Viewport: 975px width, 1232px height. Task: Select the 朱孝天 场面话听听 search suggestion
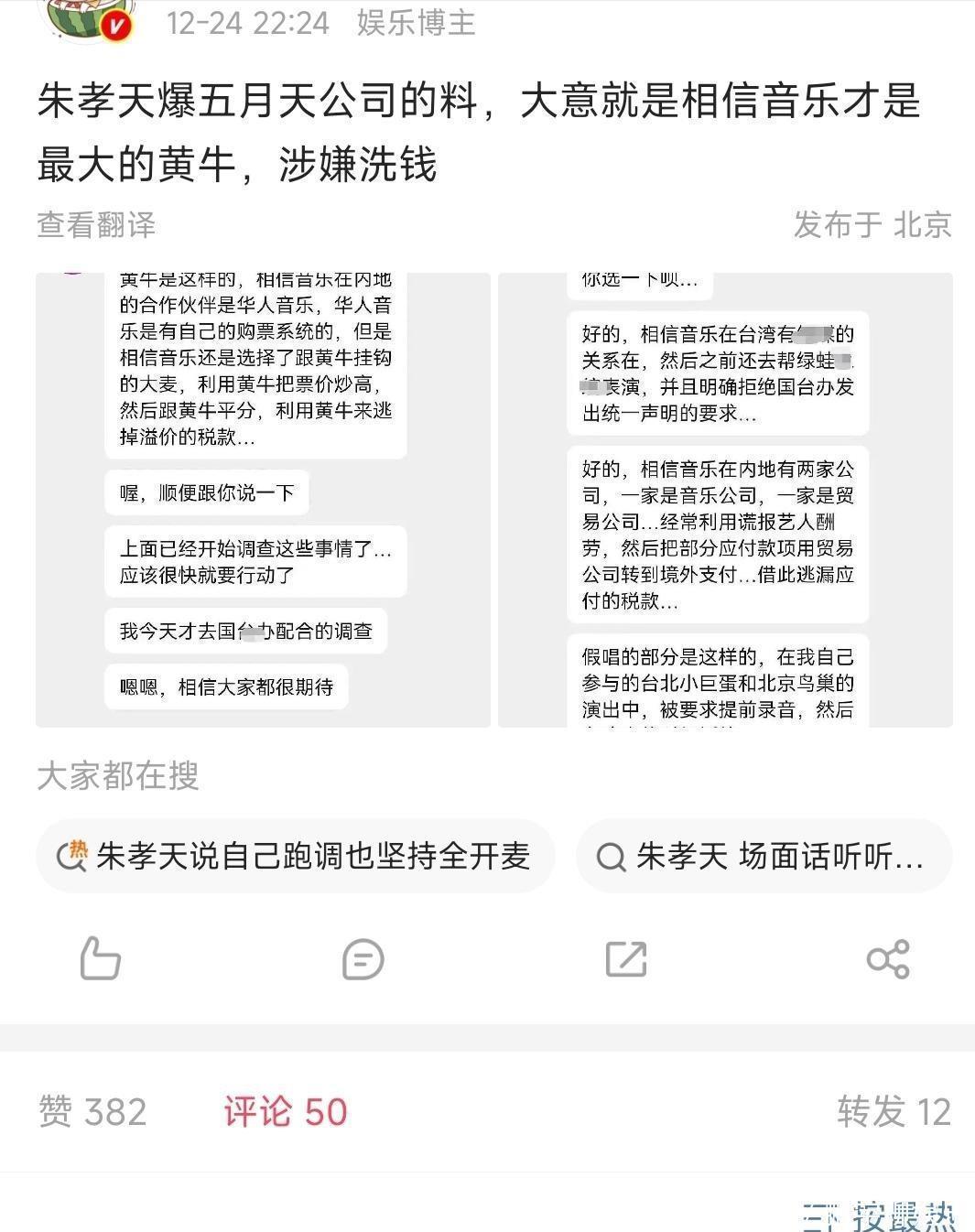[x=764, y=856]
